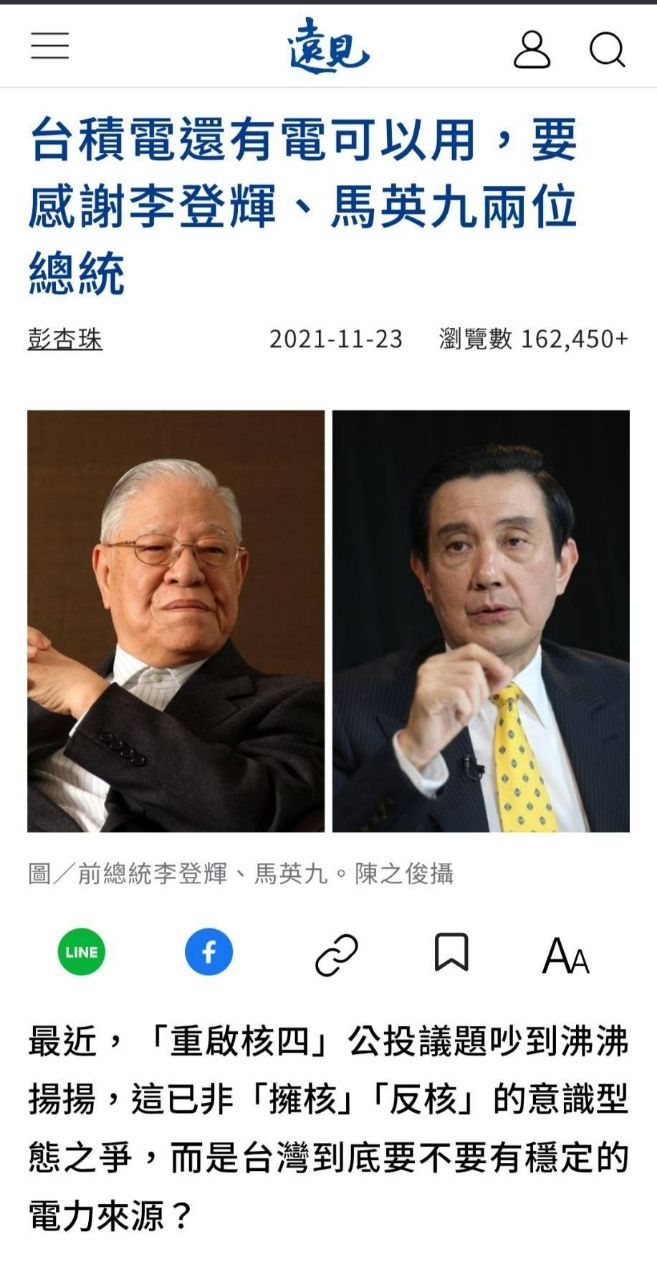The image size is (657, 1280).
Task: Go to the 遠見 home page
Action: (329, 46)
